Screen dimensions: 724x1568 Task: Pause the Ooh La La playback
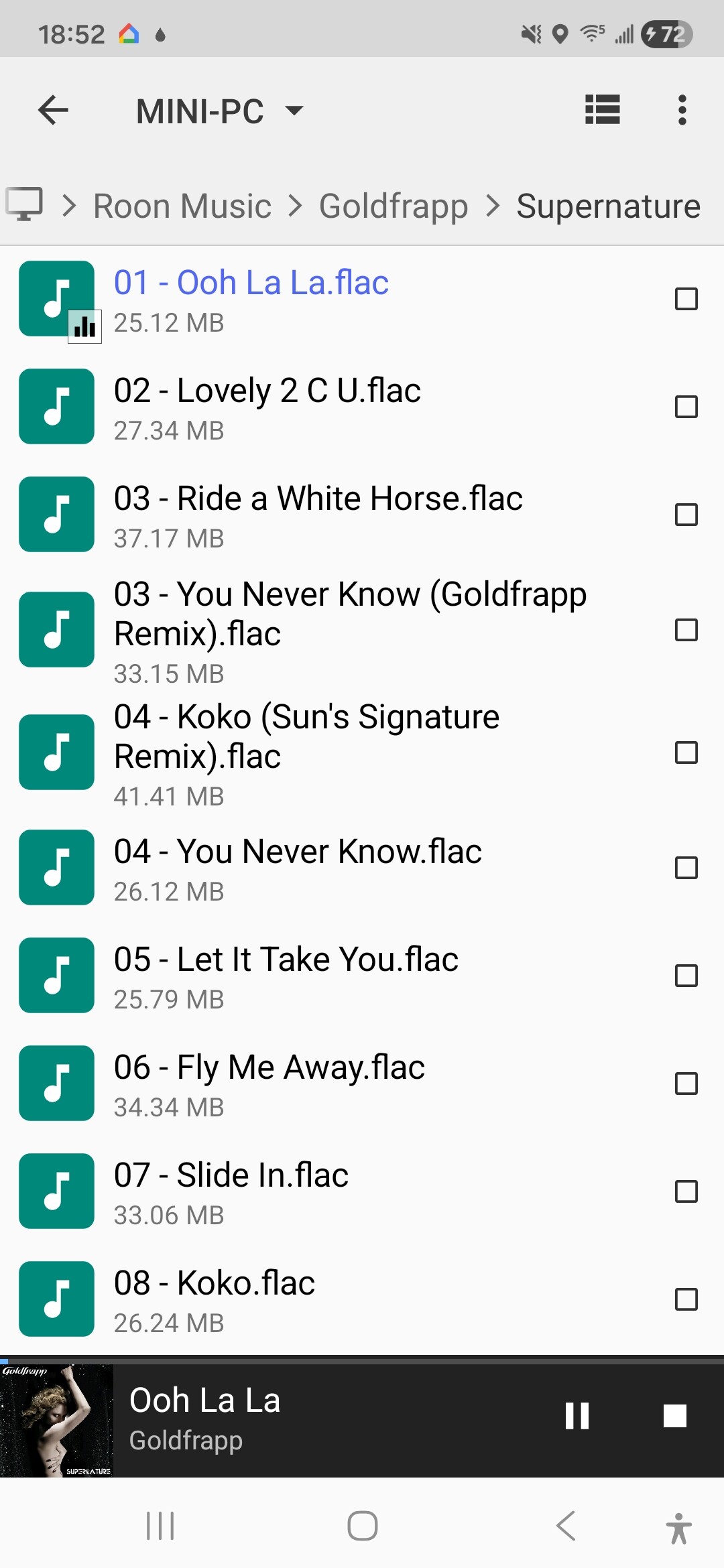click(x=577, y=1416)
